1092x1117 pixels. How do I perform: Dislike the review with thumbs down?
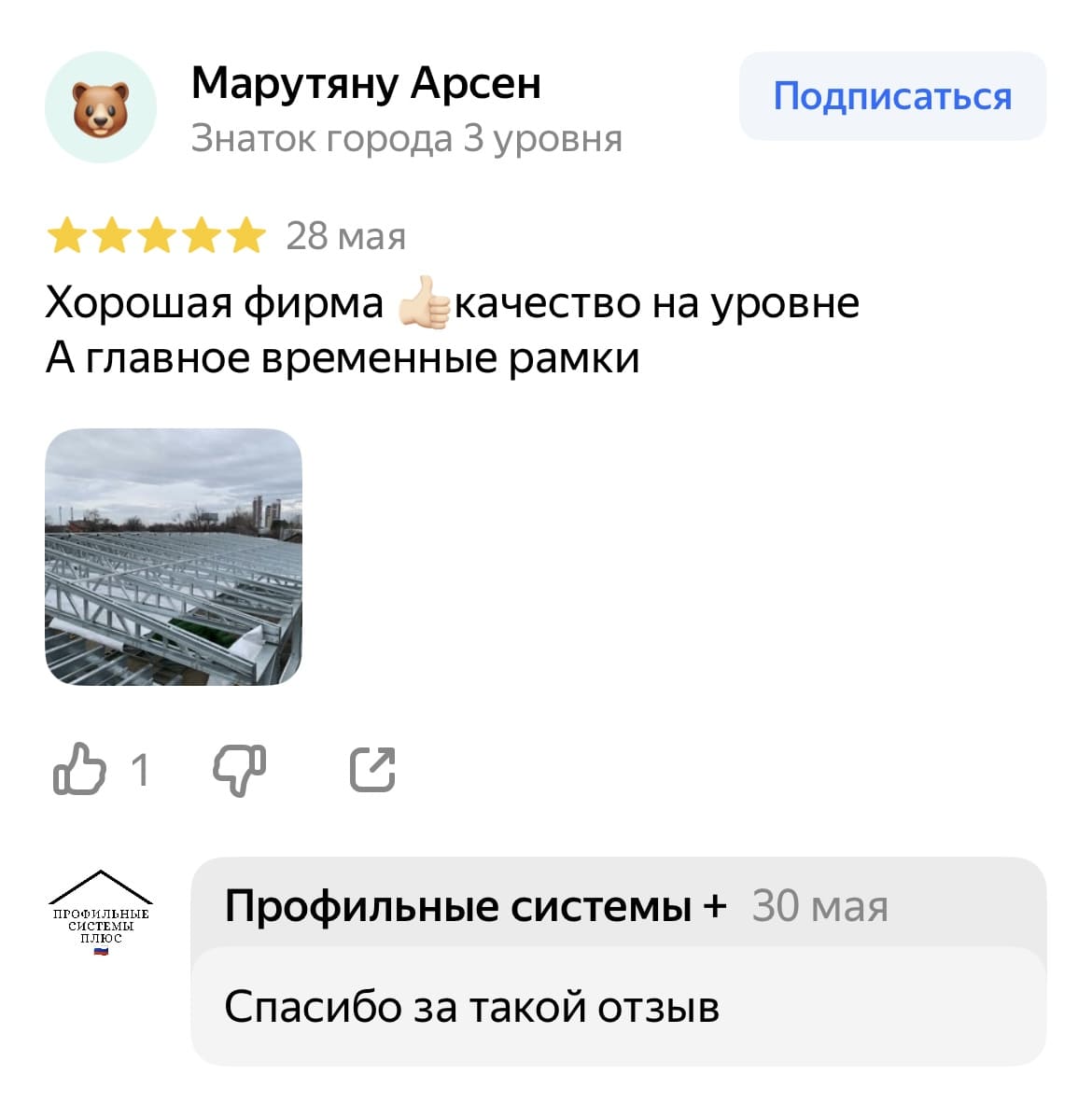pos(240,770)
